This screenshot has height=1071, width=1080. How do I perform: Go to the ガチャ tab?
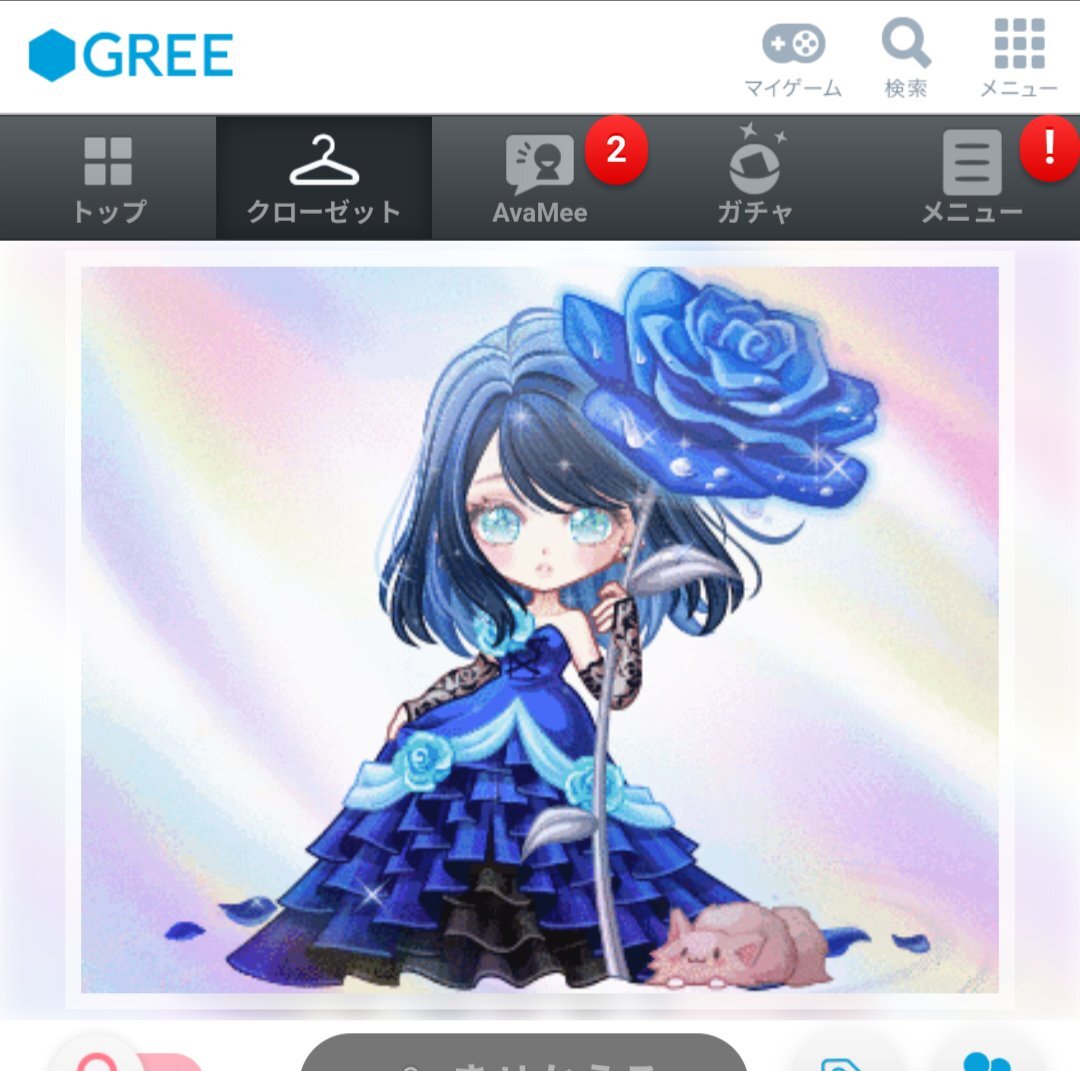(756, 178)
